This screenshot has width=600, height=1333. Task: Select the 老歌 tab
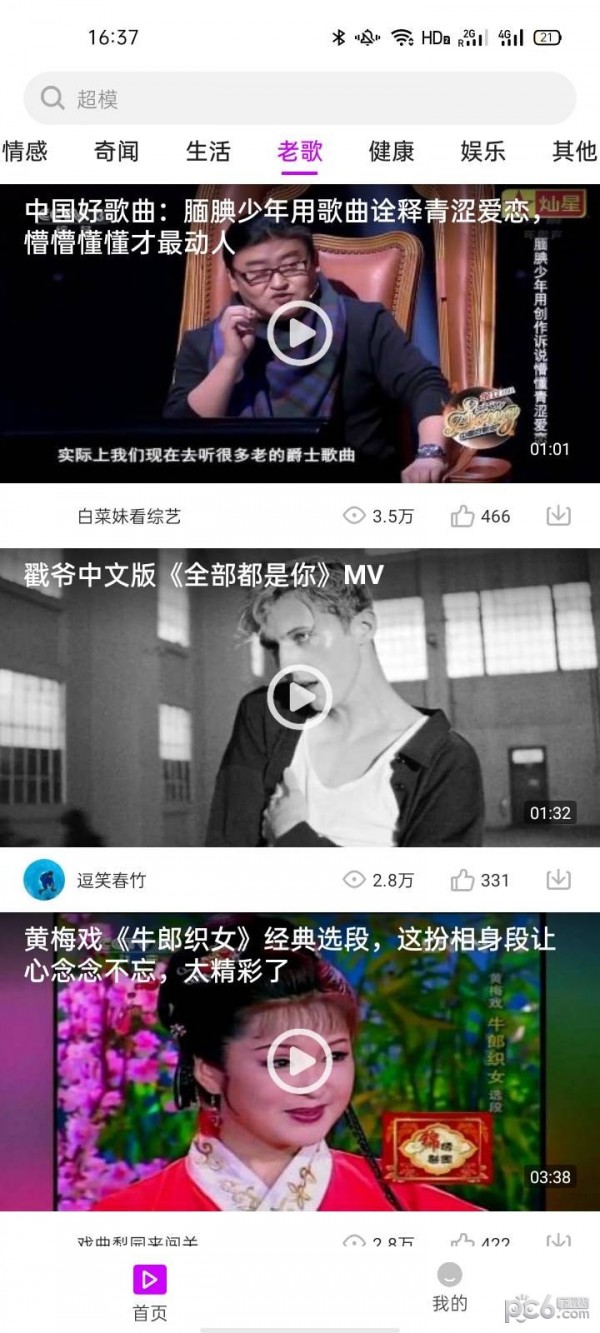coord(300,152)
